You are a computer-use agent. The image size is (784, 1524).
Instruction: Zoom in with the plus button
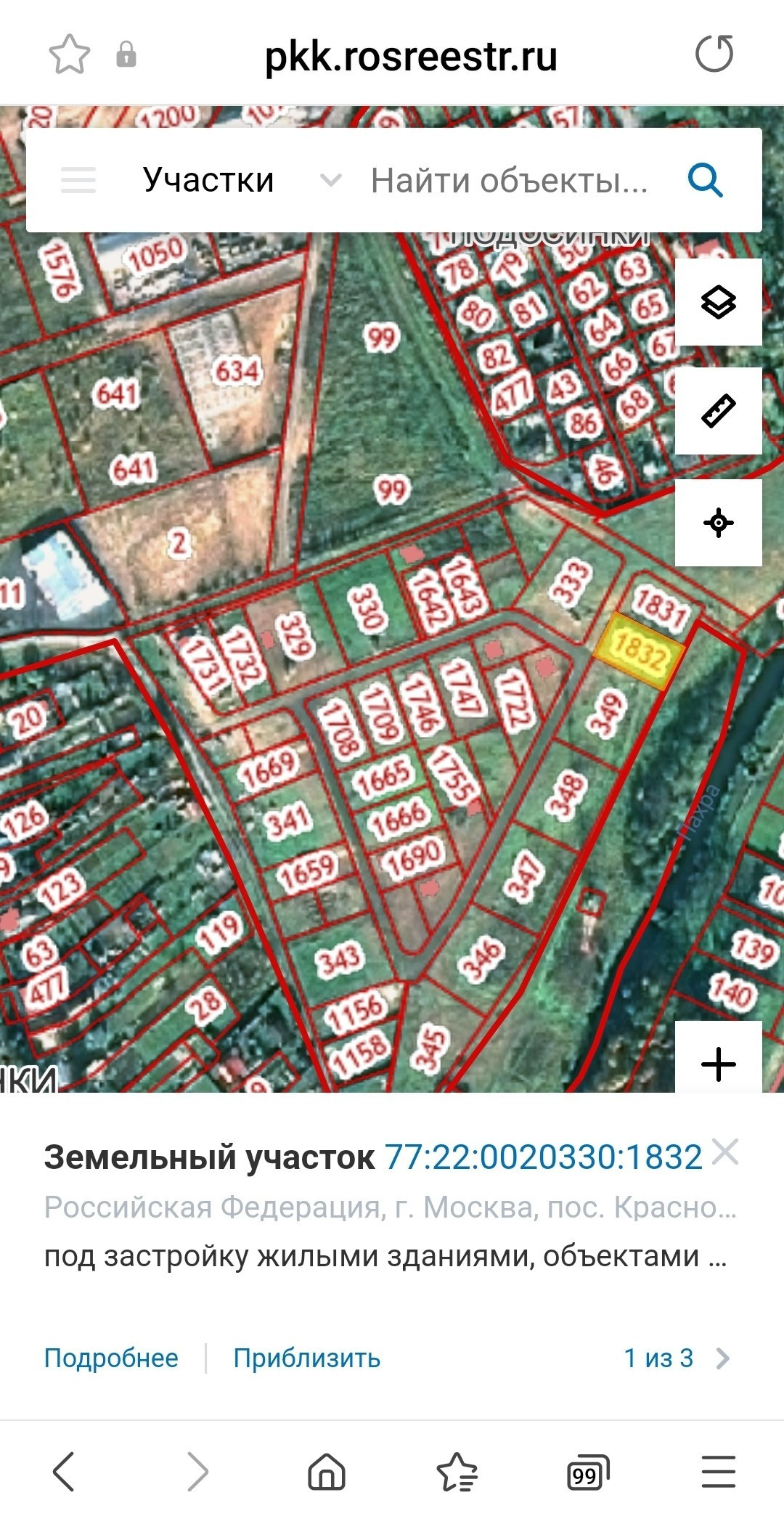click(718, 1064)
